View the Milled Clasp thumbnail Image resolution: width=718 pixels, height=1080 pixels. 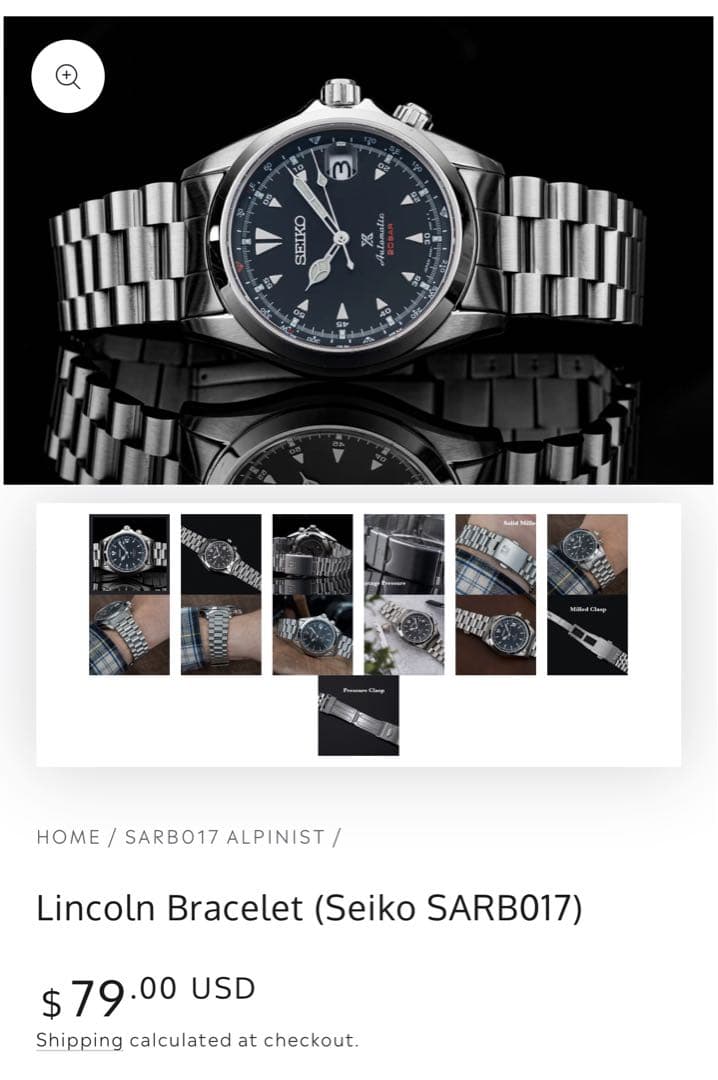(x=587, y=635)
